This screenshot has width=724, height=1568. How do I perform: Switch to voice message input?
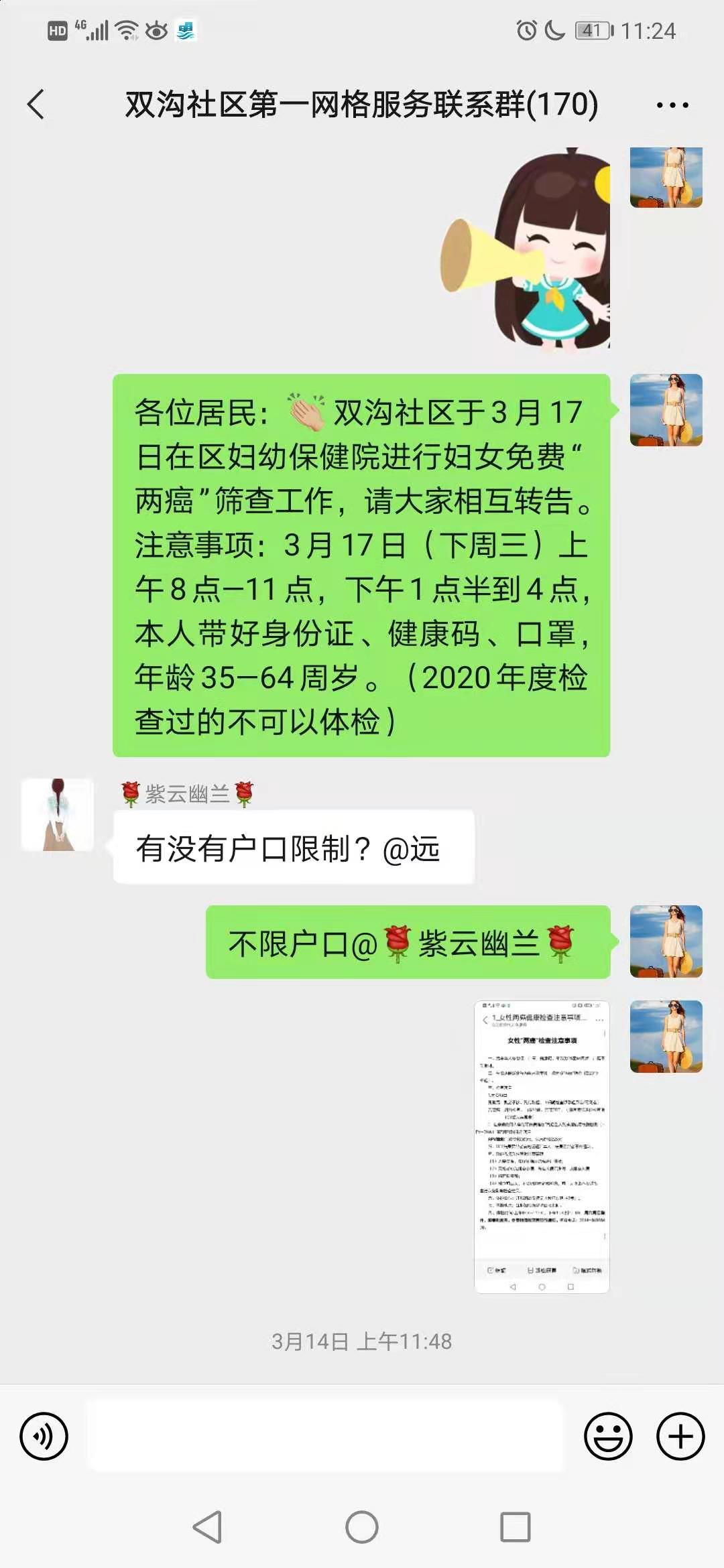tap(44, 1436)
